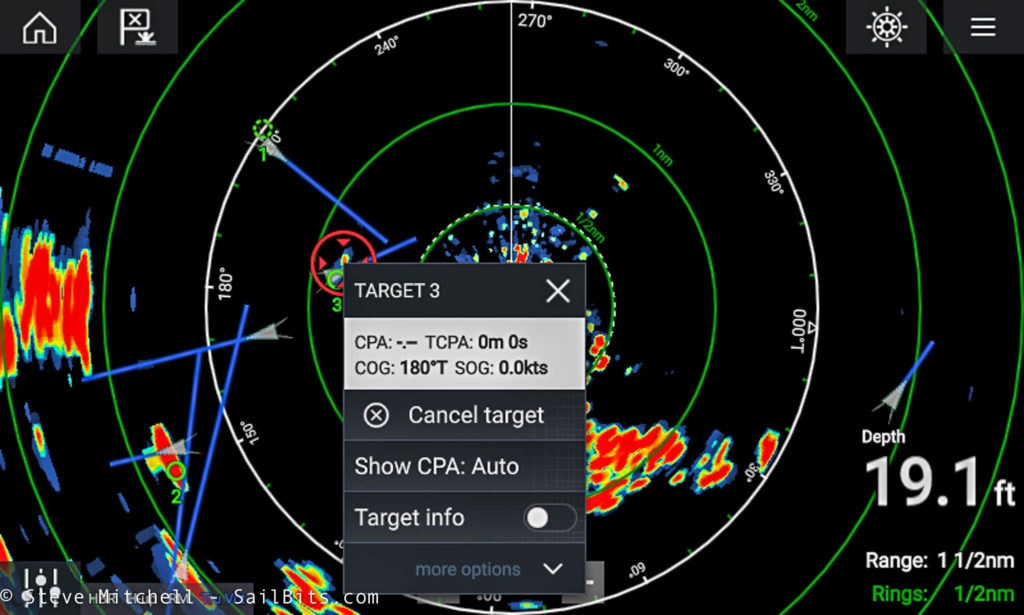
Task: Select radar target 1 on display
Action: [x=264, y=131]
